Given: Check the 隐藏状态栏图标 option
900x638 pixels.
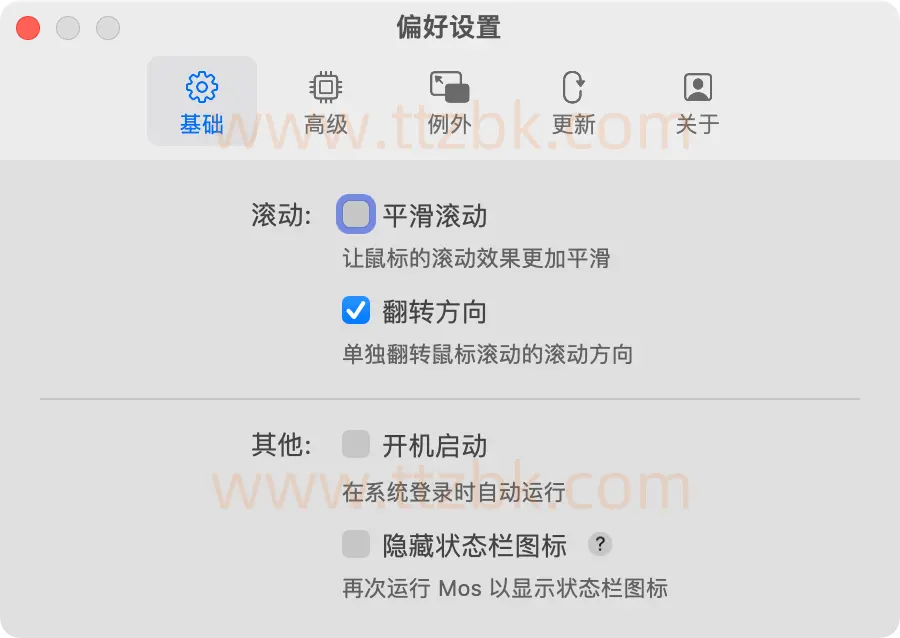Looking at the screenshot, I should [356, 545].
